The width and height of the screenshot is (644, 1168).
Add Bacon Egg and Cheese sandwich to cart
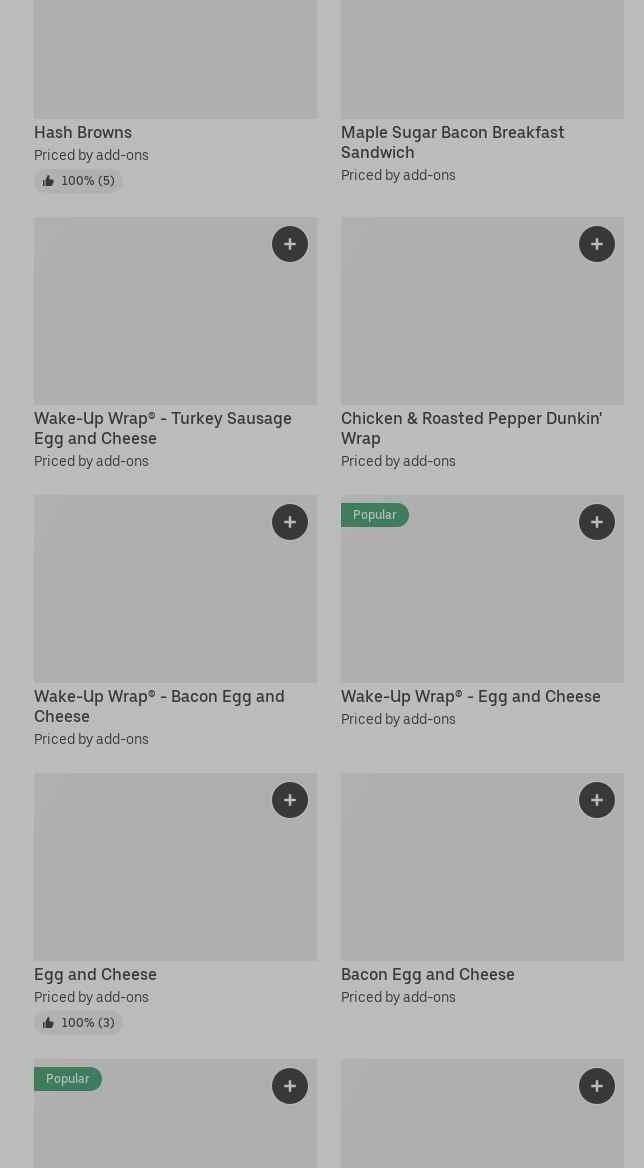[597, 800]
